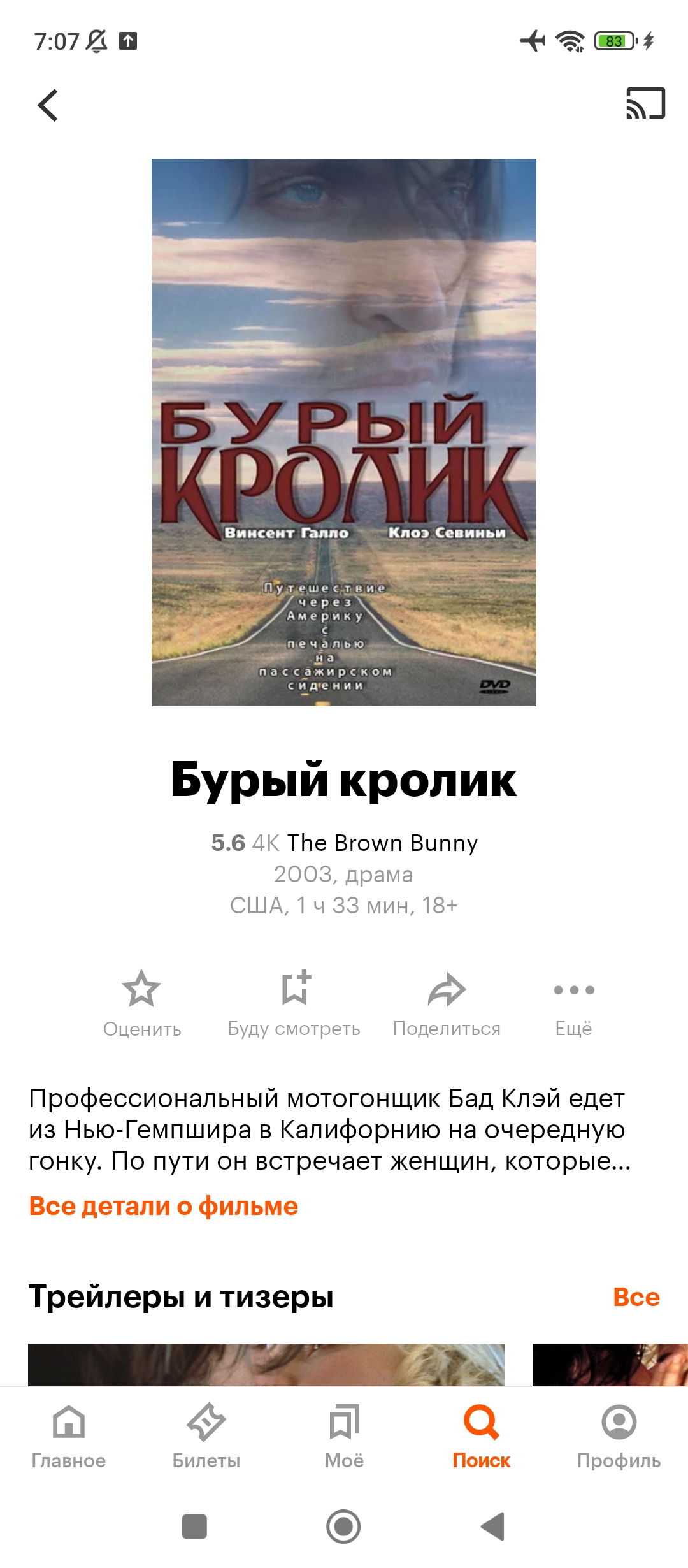Share the film via Поделиться
Screen dimensions: 688x1568
(x=447, y=1004)
